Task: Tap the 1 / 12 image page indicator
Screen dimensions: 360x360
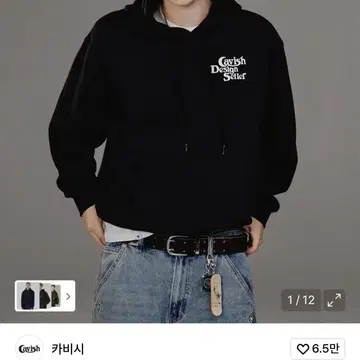Action: pyautogui.click(x=301, y=300)
